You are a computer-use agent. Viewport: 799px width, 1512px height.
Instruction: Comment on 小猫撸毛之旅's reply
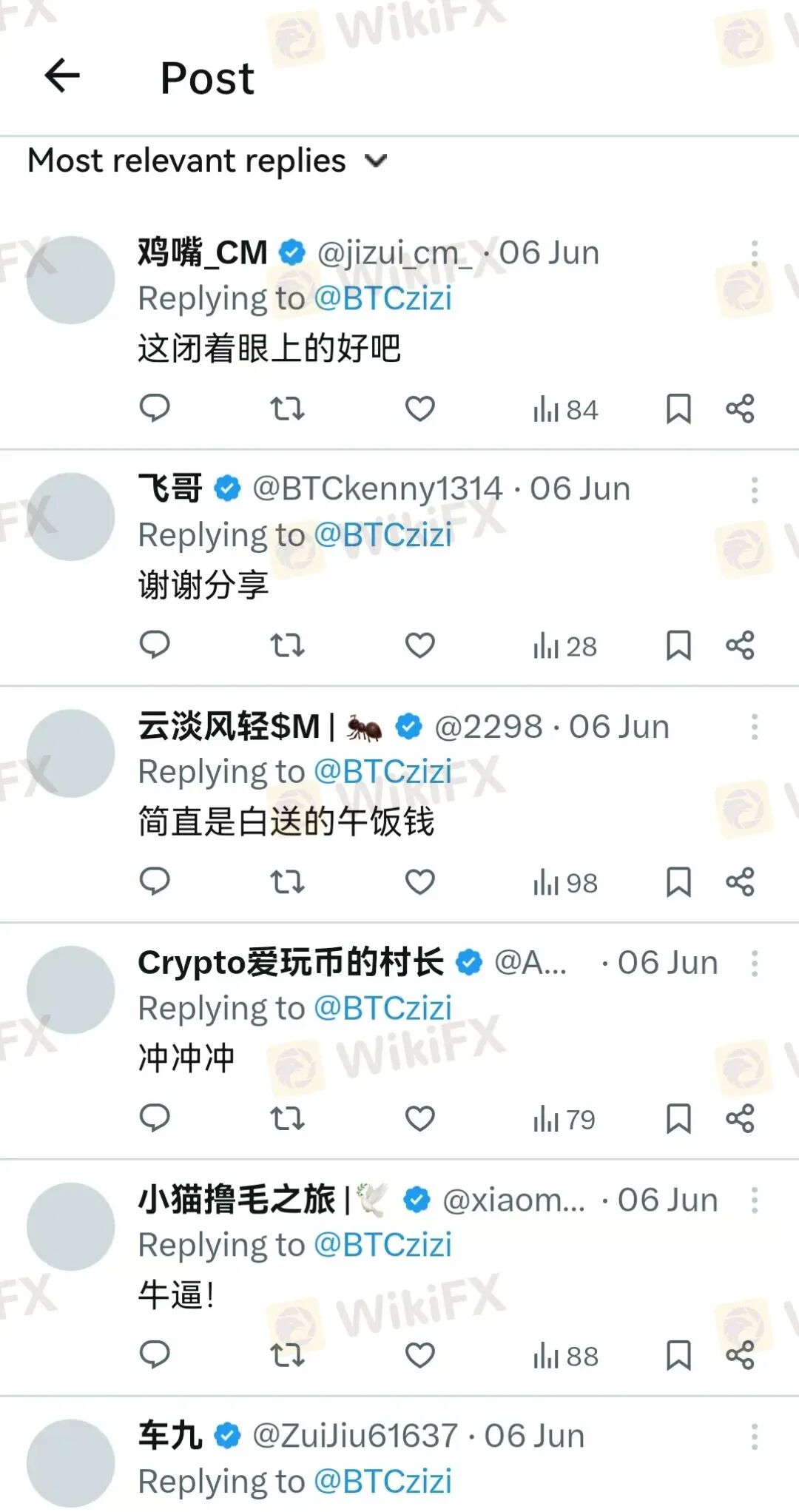point(155,1354)
